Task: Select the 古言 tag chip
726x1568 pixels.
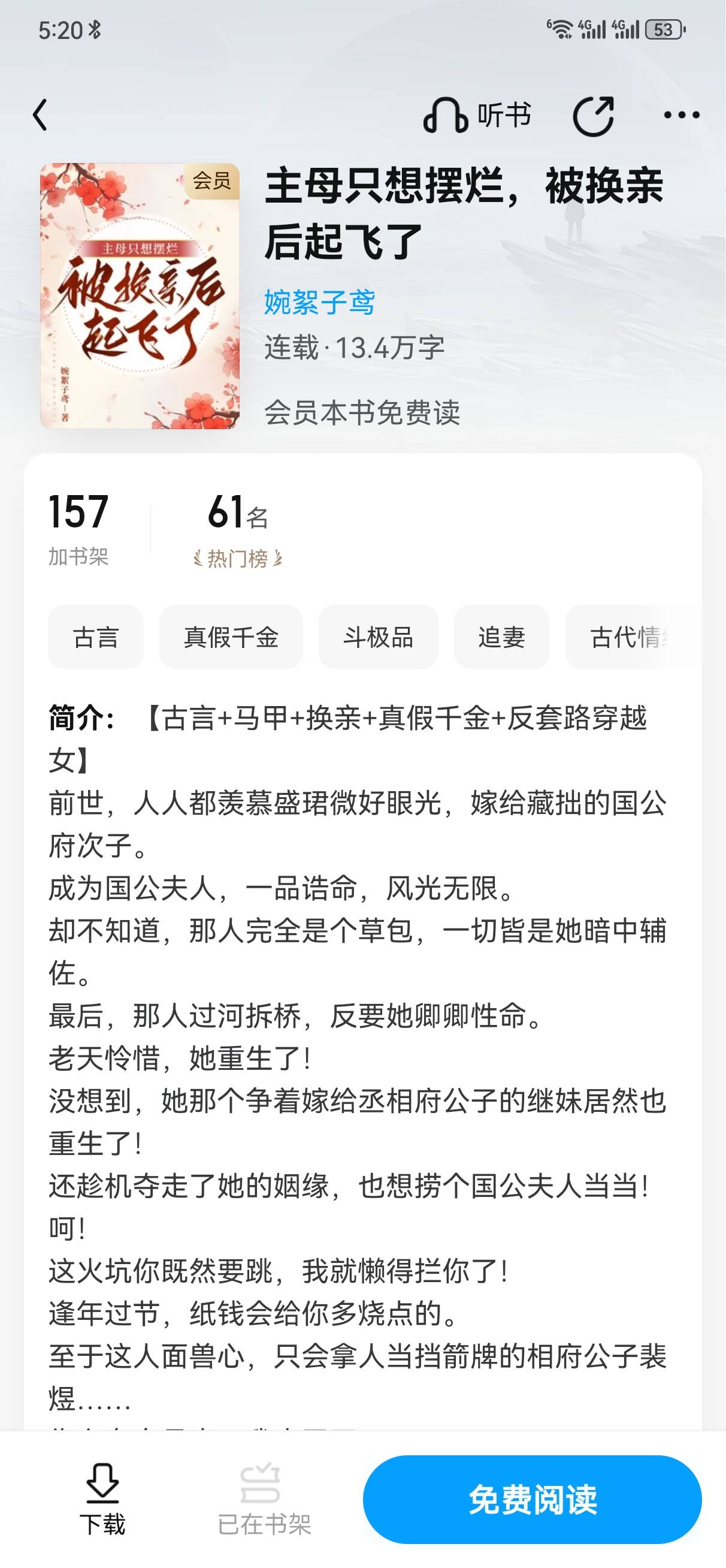Action: tap(96, 637)
